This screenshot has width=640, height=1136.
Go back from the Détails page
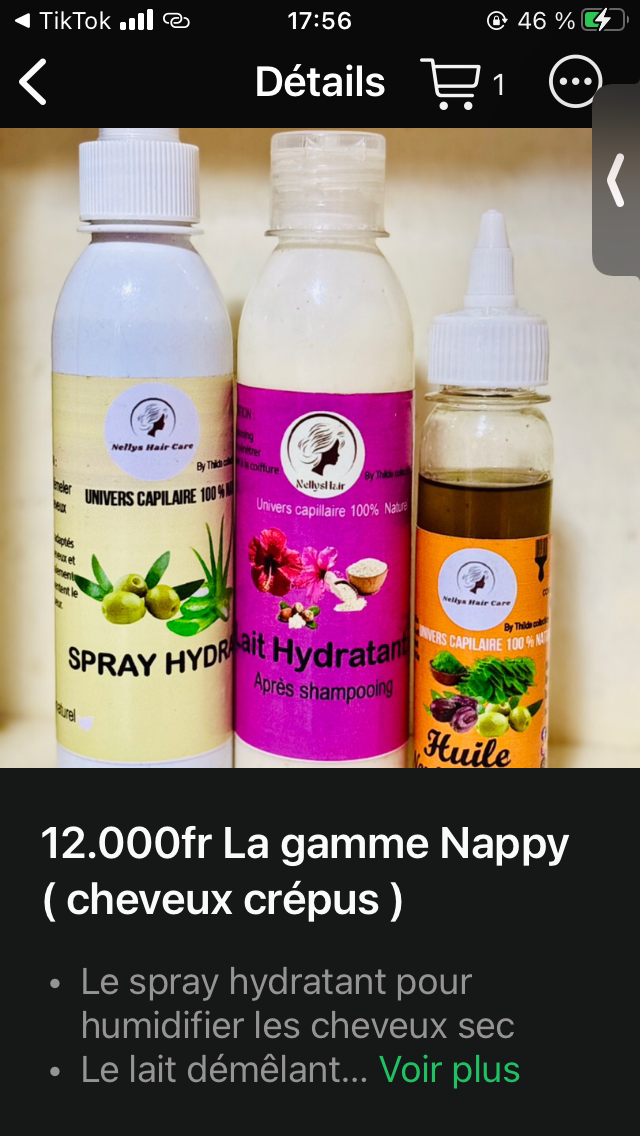tap(34, 82)
